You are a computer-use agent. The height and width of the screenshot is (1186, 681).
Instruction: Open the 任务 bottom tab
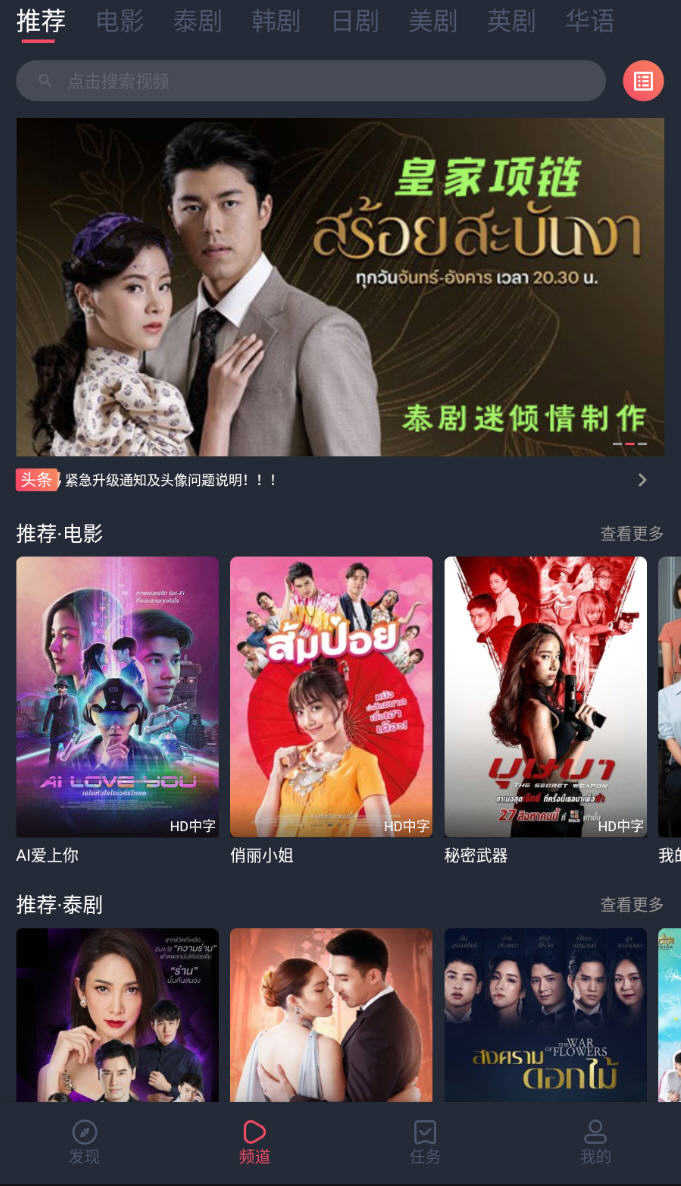(425, 1142)
